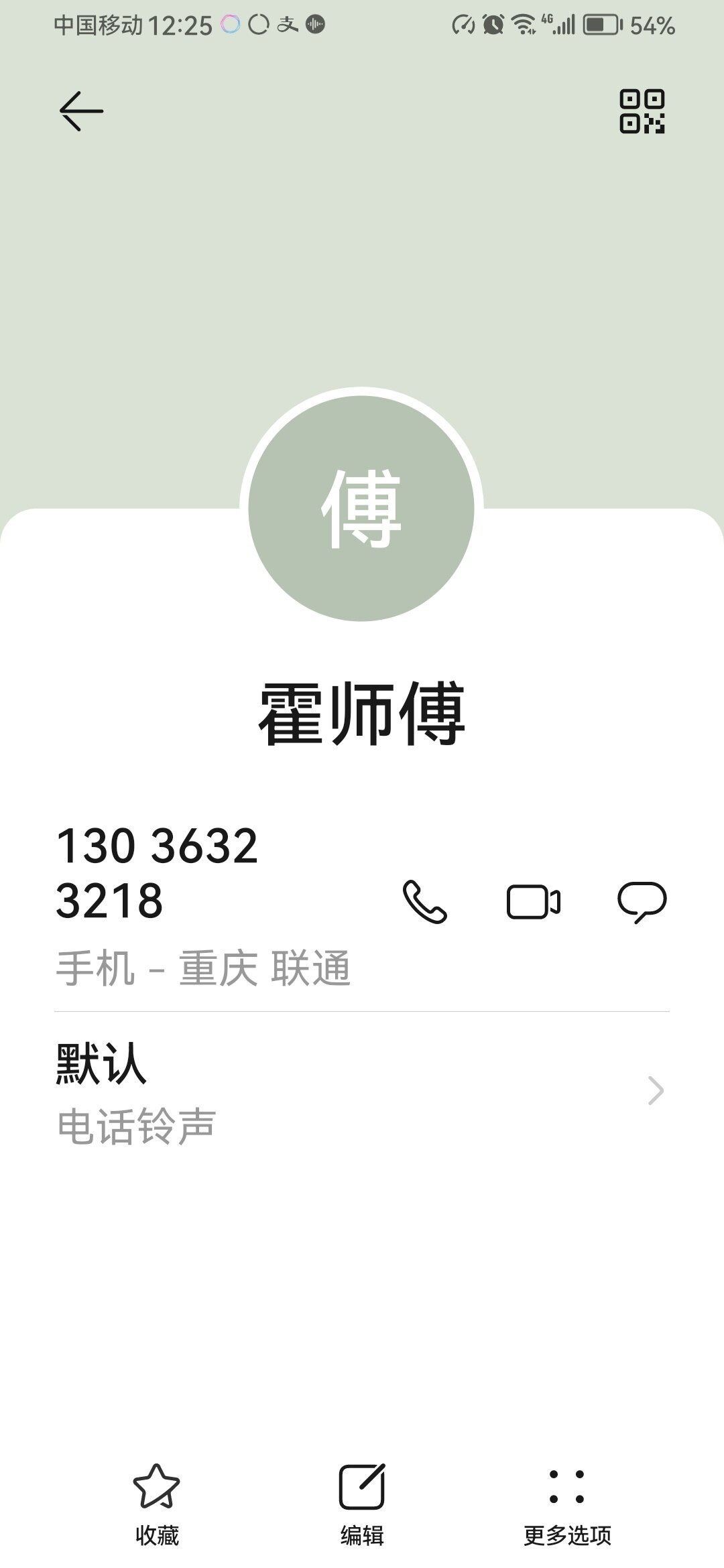Go back using the top-left arrow
Viewport: 724px width, 1568px height.
tap(81, 111)
